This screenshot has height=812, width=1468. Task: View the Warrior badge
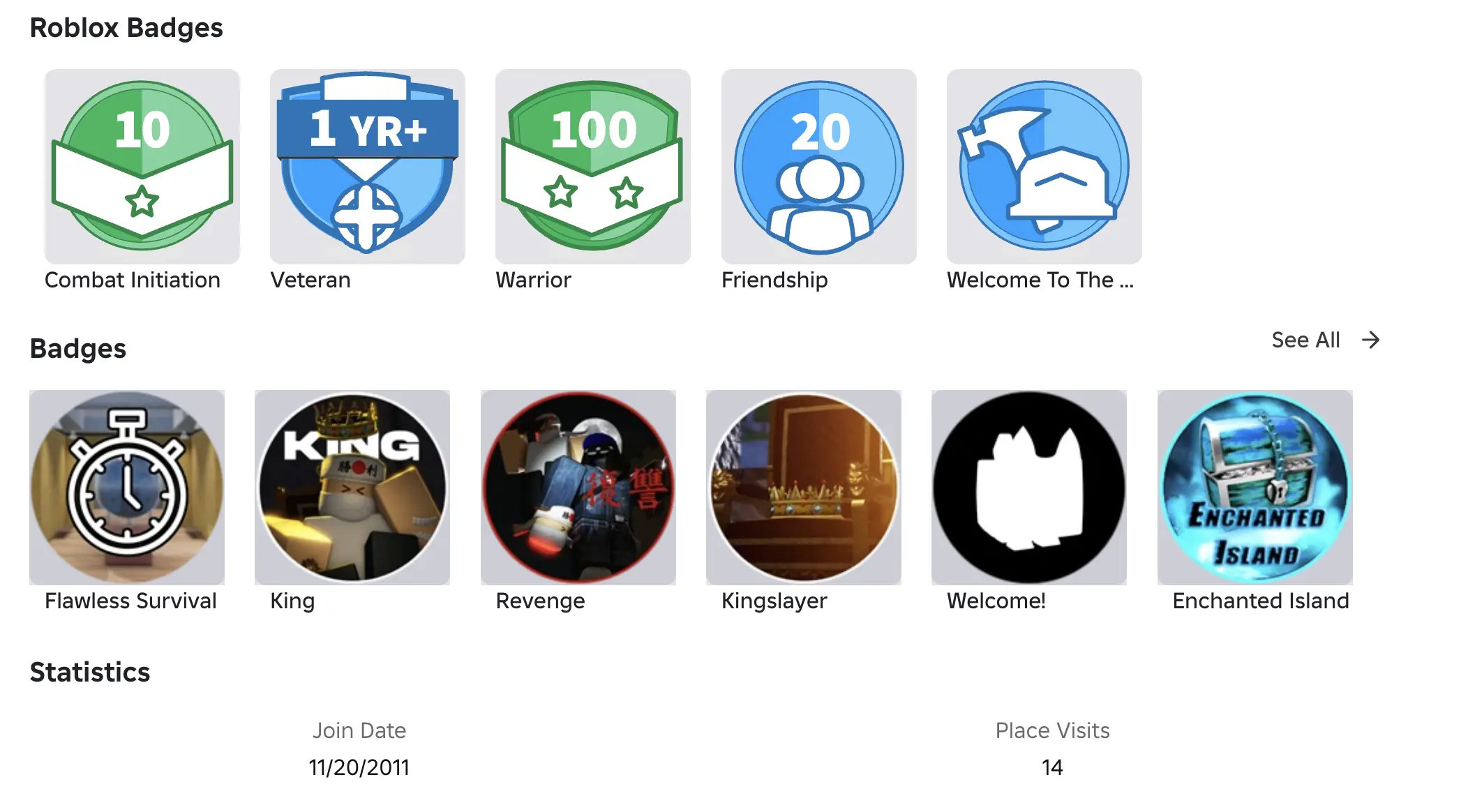(x=592, y=166)
